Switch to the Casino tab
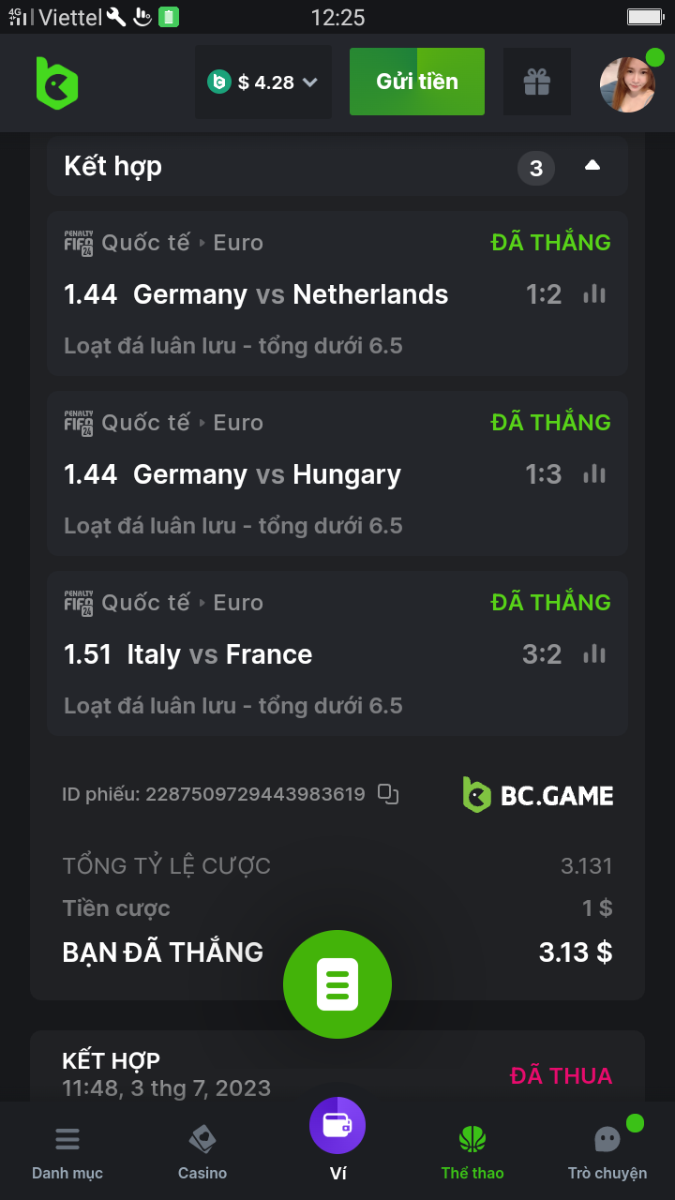This screenshot has width=675, height=1200. coord(202,1152)
